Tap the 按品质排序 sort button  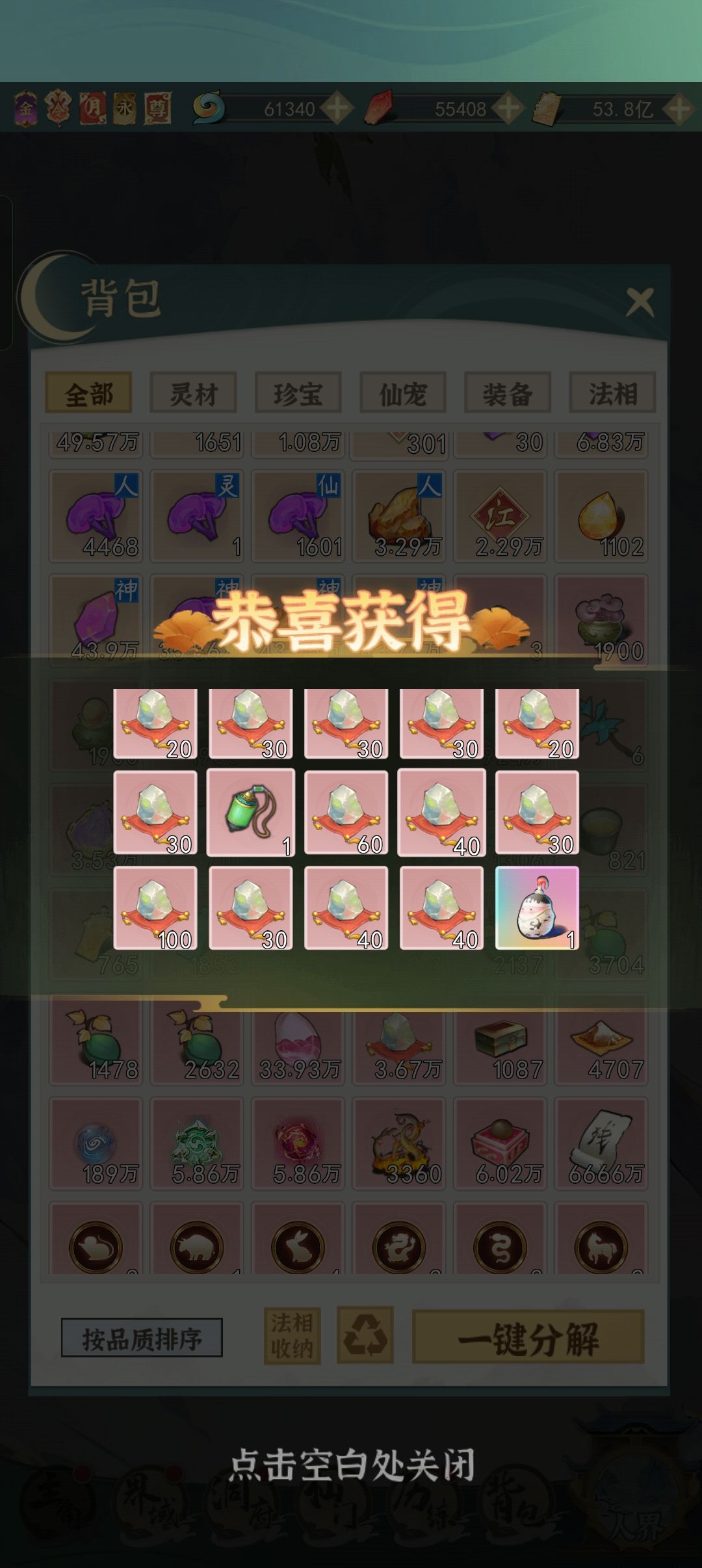point(142,1338)
